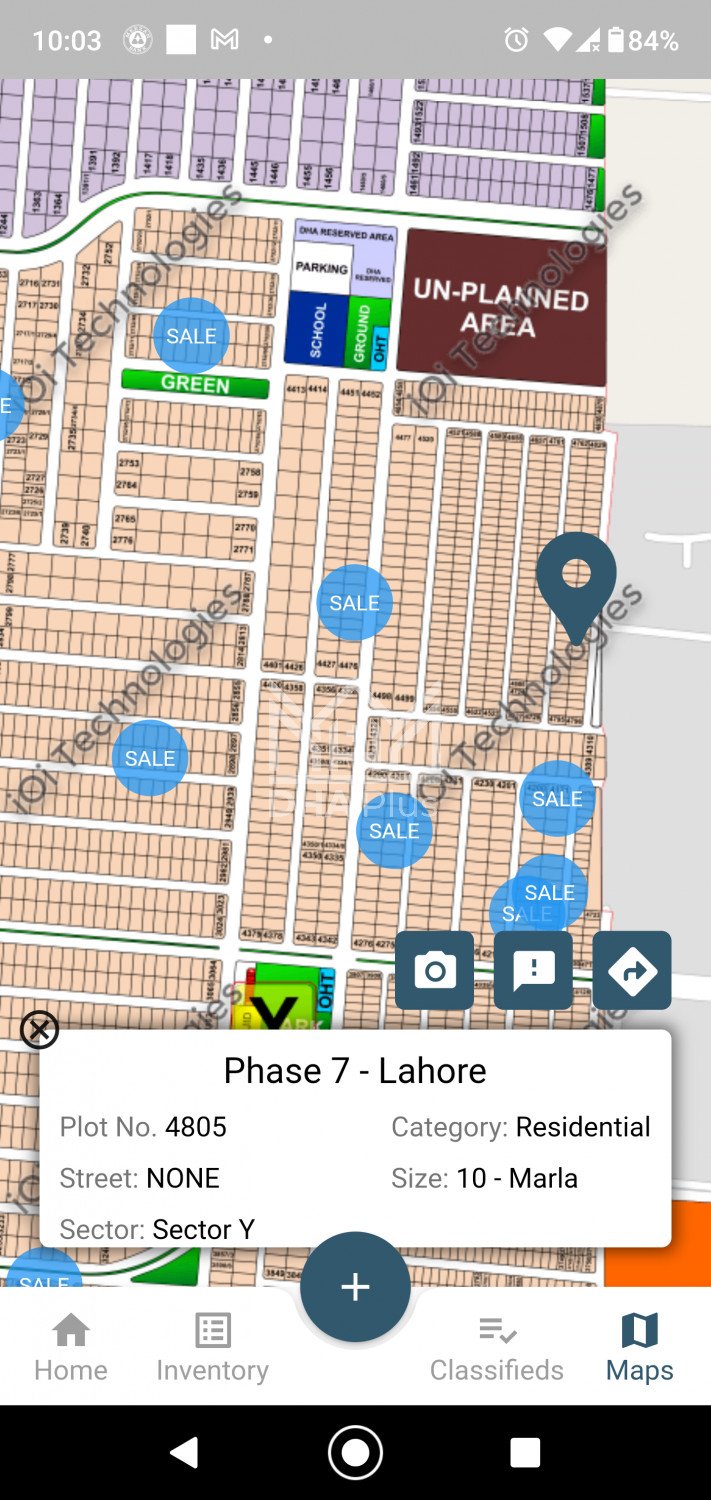This screenshot has width=711, height=1500.
Task: Select the Maps tab
Action: point(639,1347)
